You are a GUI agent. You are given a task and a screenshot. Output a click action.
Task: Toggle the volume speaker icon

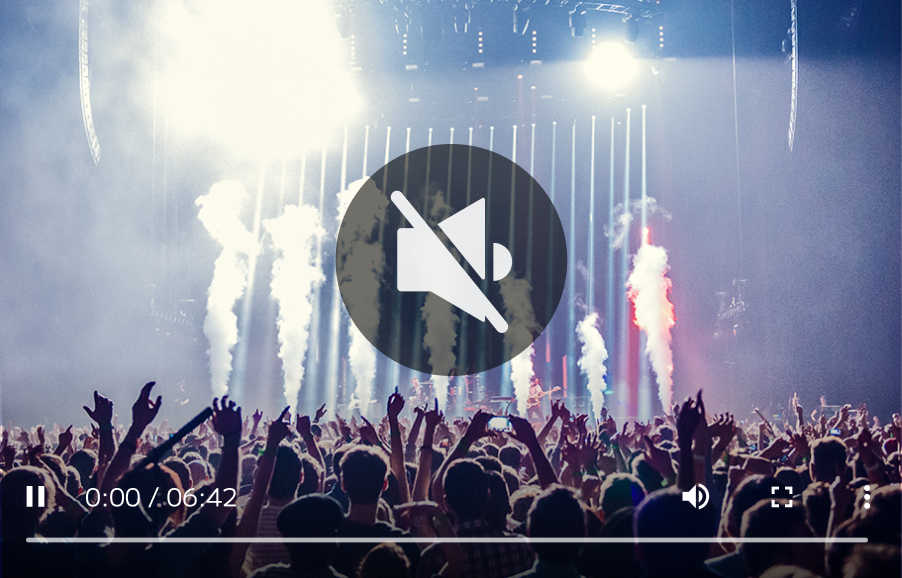pos(695,496)
